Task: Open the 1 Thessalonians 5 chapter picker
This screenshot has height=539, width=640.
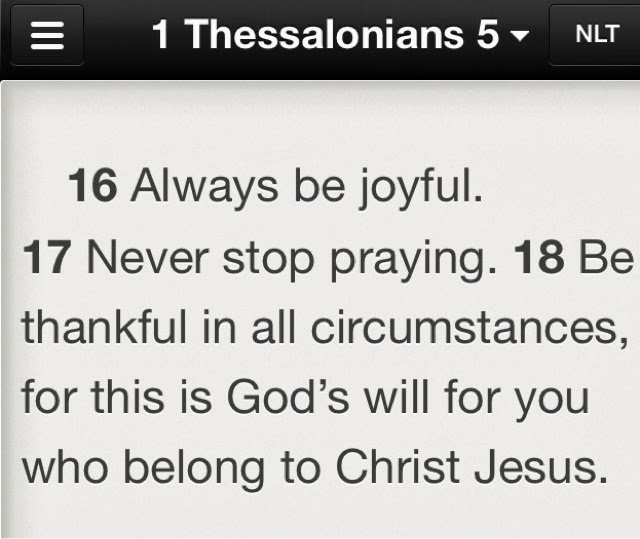Action: coord(340,36)
